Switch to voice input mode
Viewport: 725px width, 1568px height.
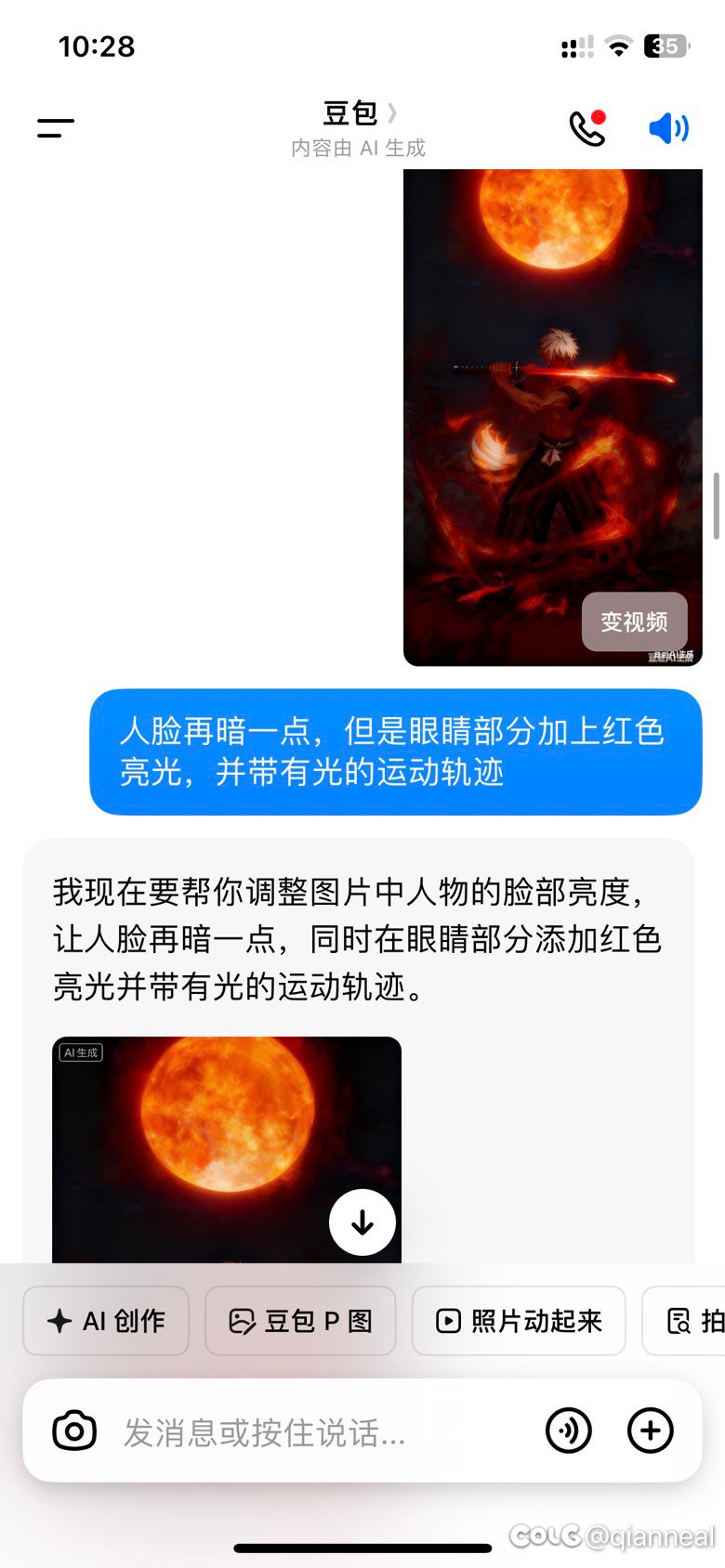(x=569, y=1431)
